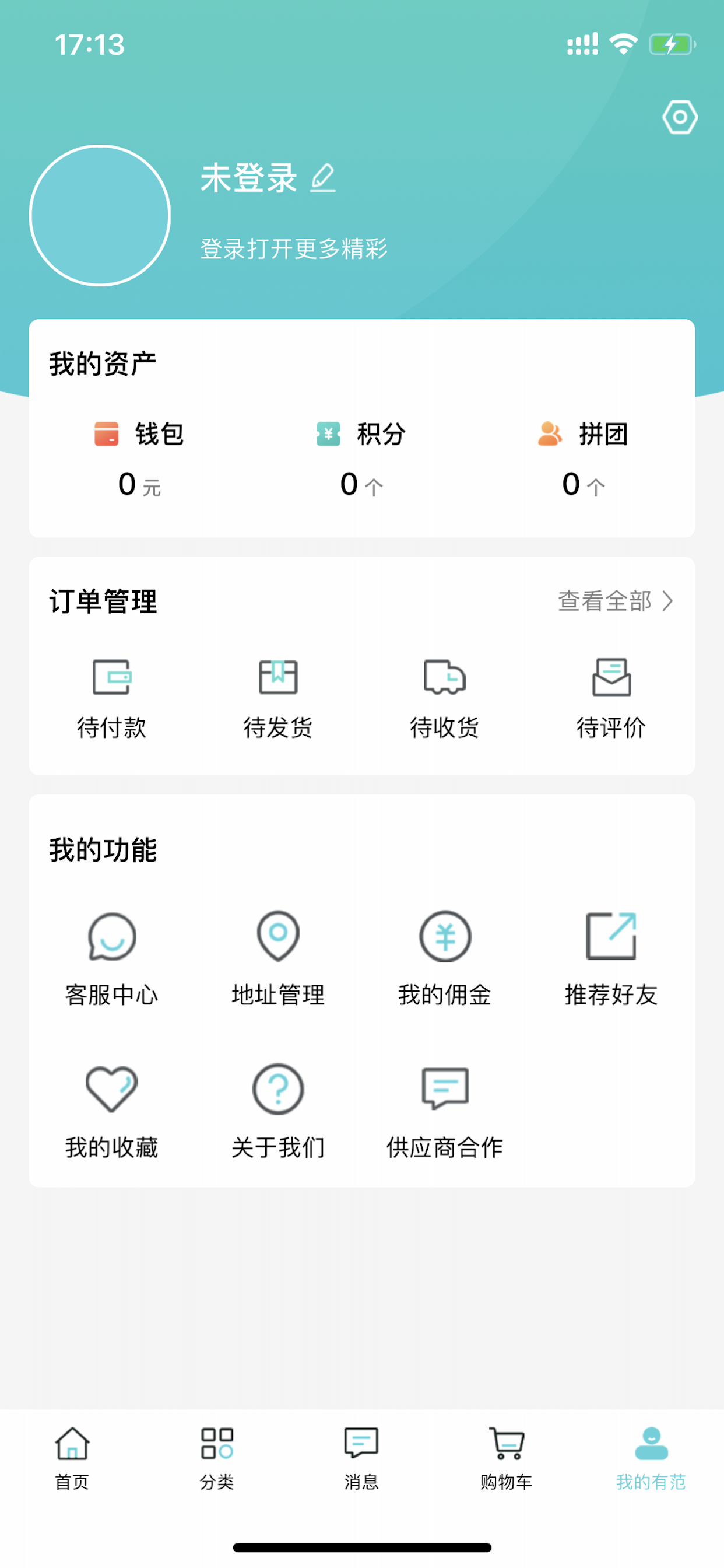Open 待评价 orders

(x=611, y=699)
